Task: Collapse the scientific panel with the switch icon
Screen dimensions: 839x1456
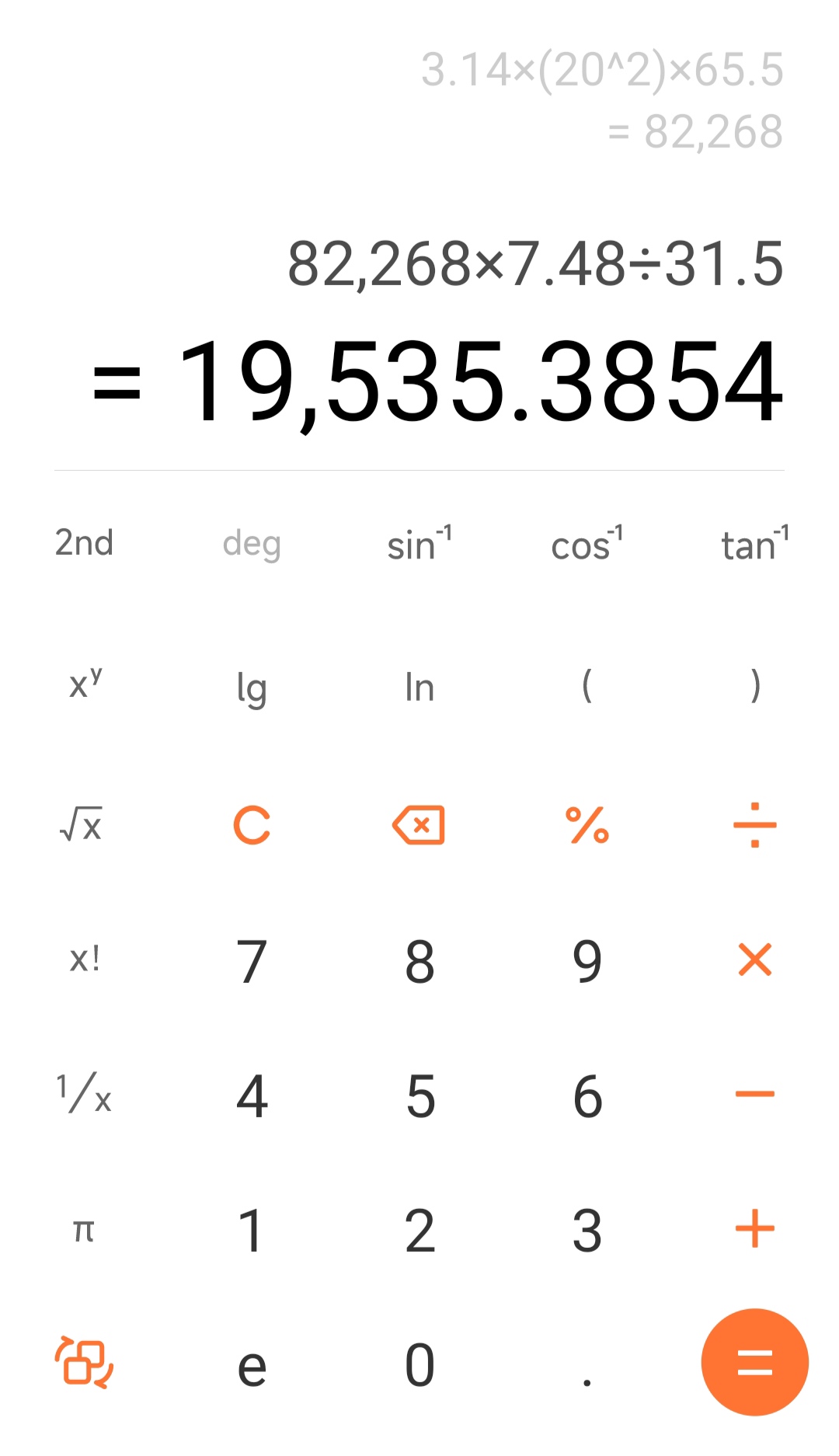Action: 84,1362
